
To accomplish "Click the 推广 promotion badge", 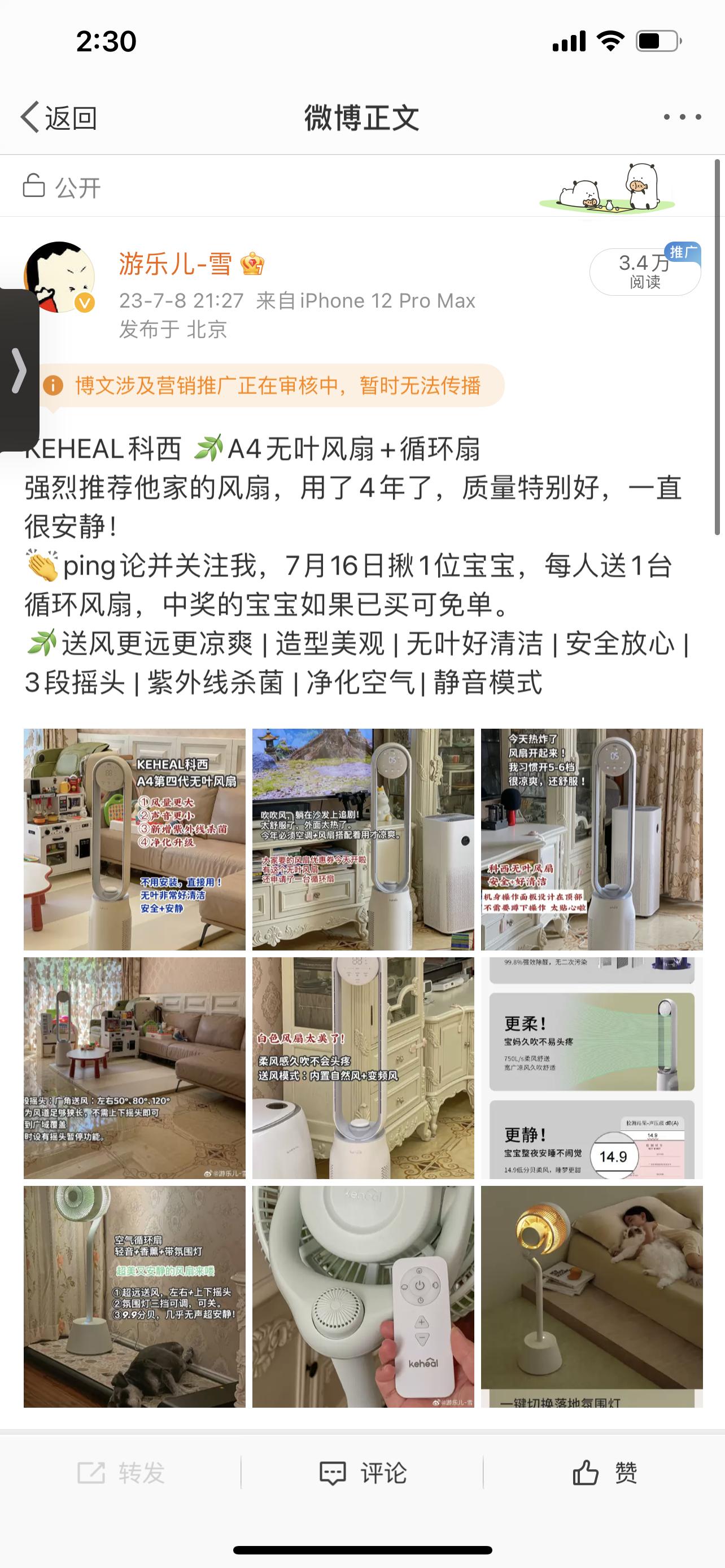I will 684,254.
